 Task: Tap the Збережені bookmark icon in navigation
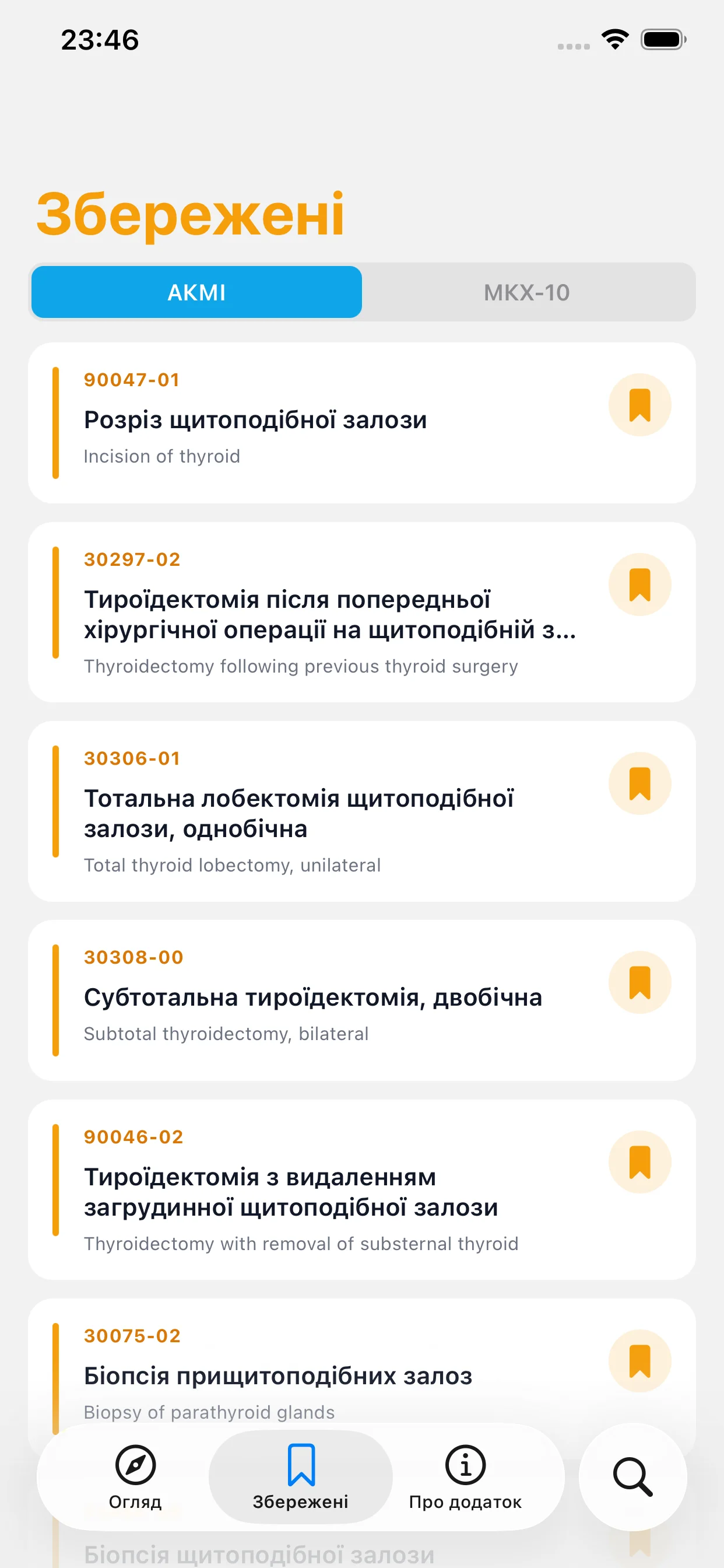301,1466
